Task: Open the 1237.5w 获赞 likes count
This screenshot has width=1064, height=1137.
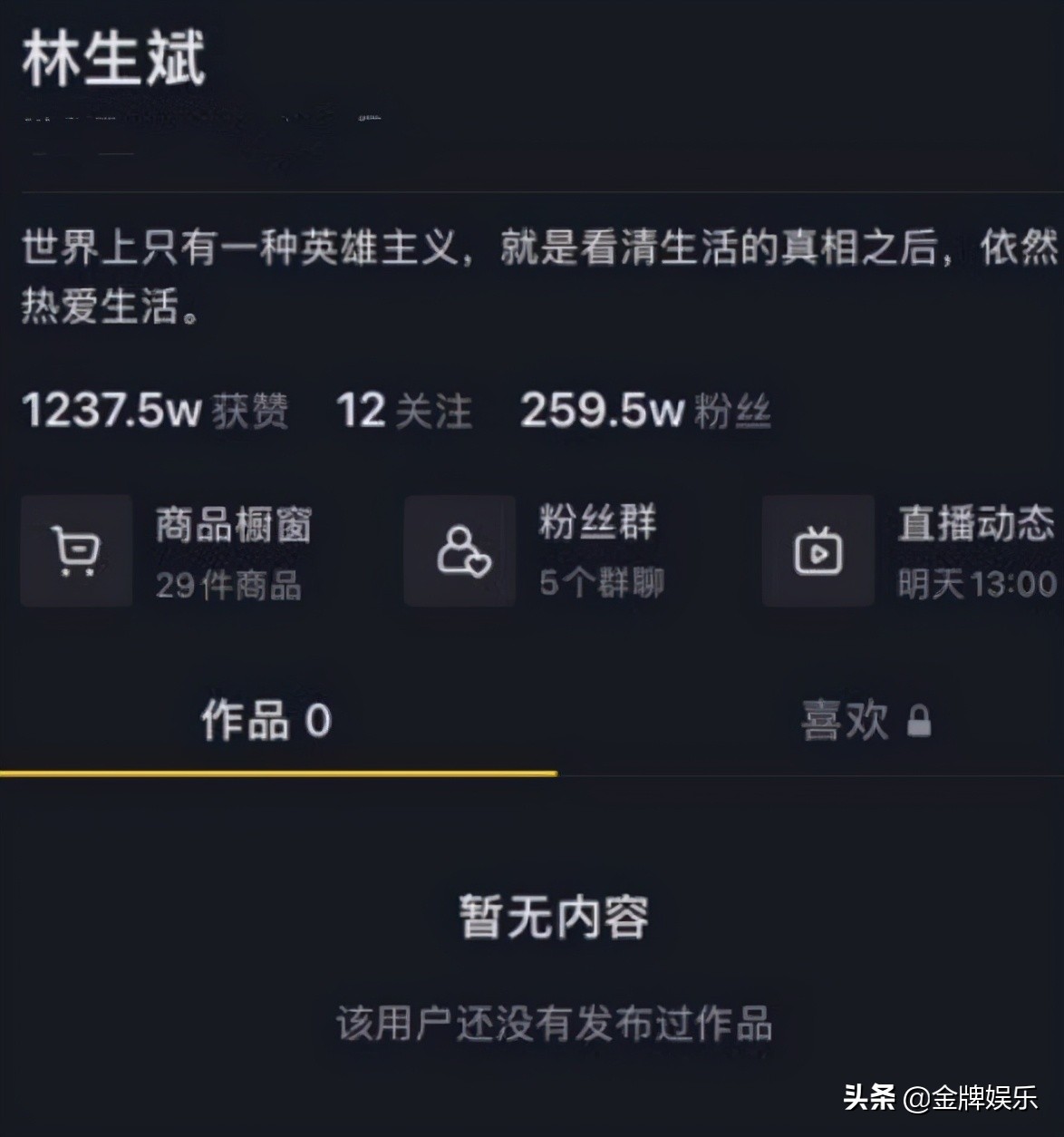Action: 154,410
